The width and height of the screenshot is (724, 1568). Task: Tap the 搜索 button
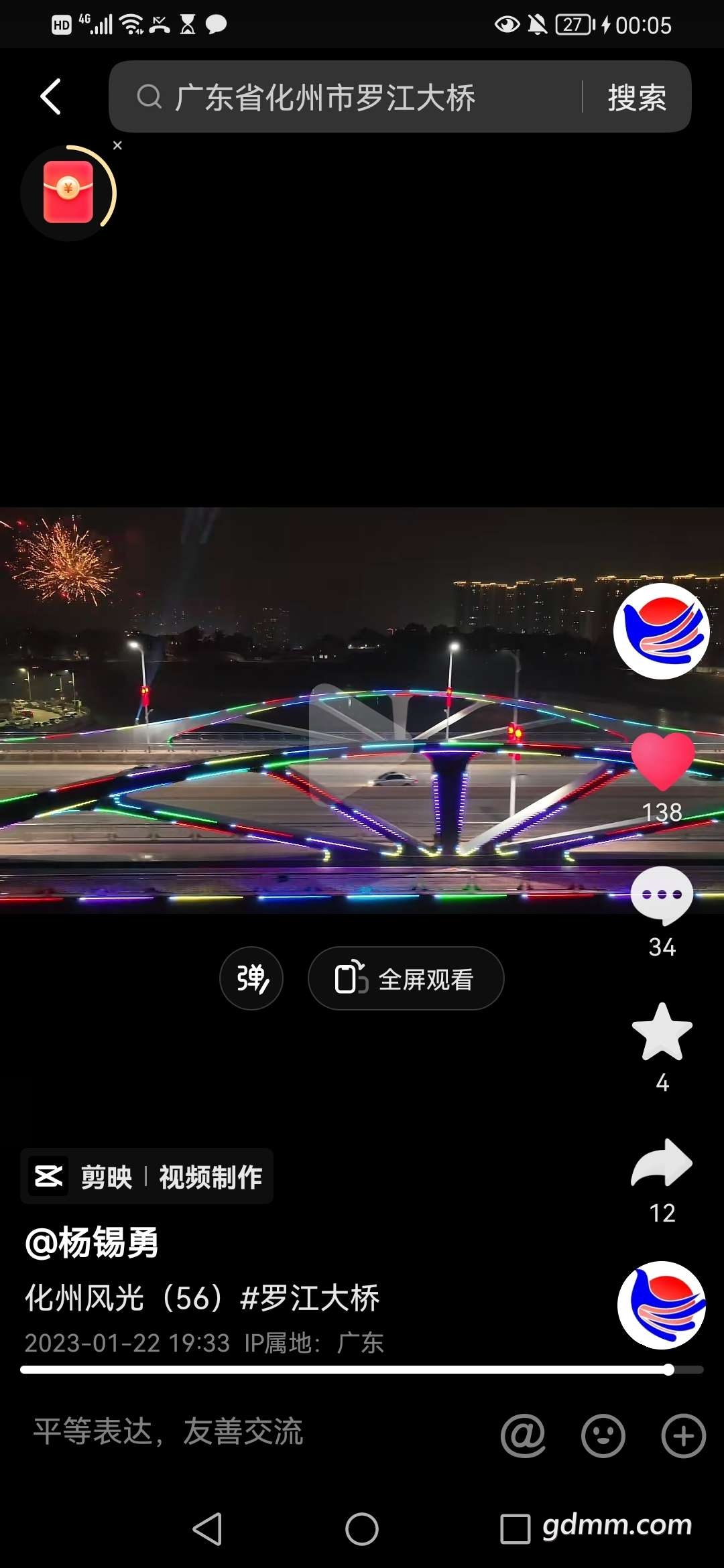click(636, 98)
